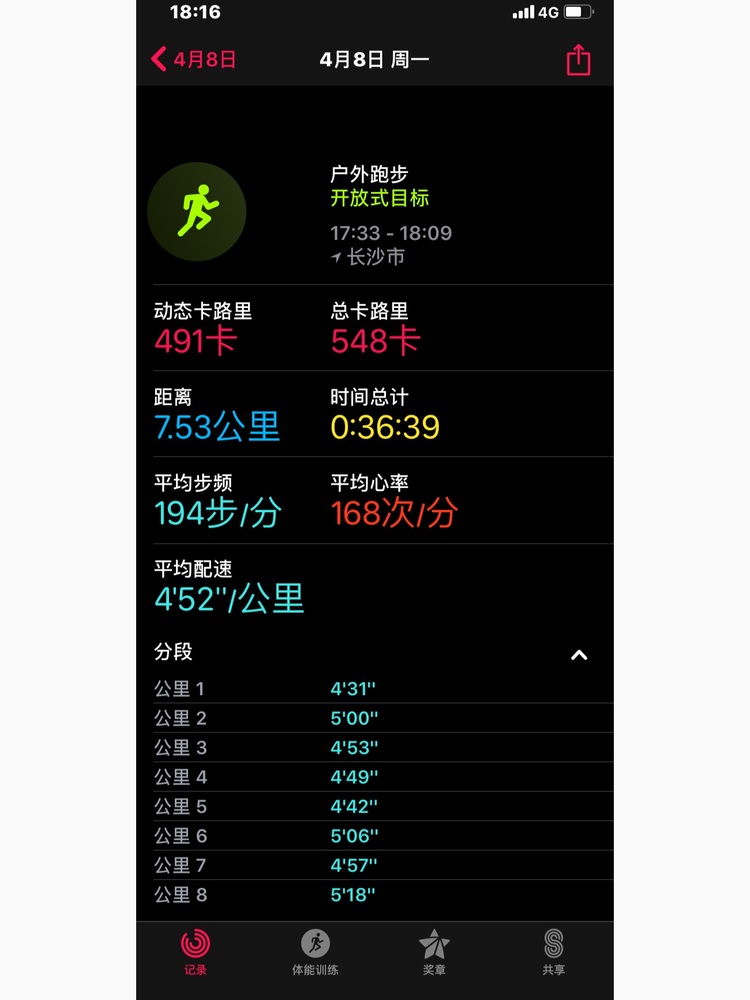Screen dimensions: 750x1000
Task: Switch to the 记录 tab
Action: point(196,951)
